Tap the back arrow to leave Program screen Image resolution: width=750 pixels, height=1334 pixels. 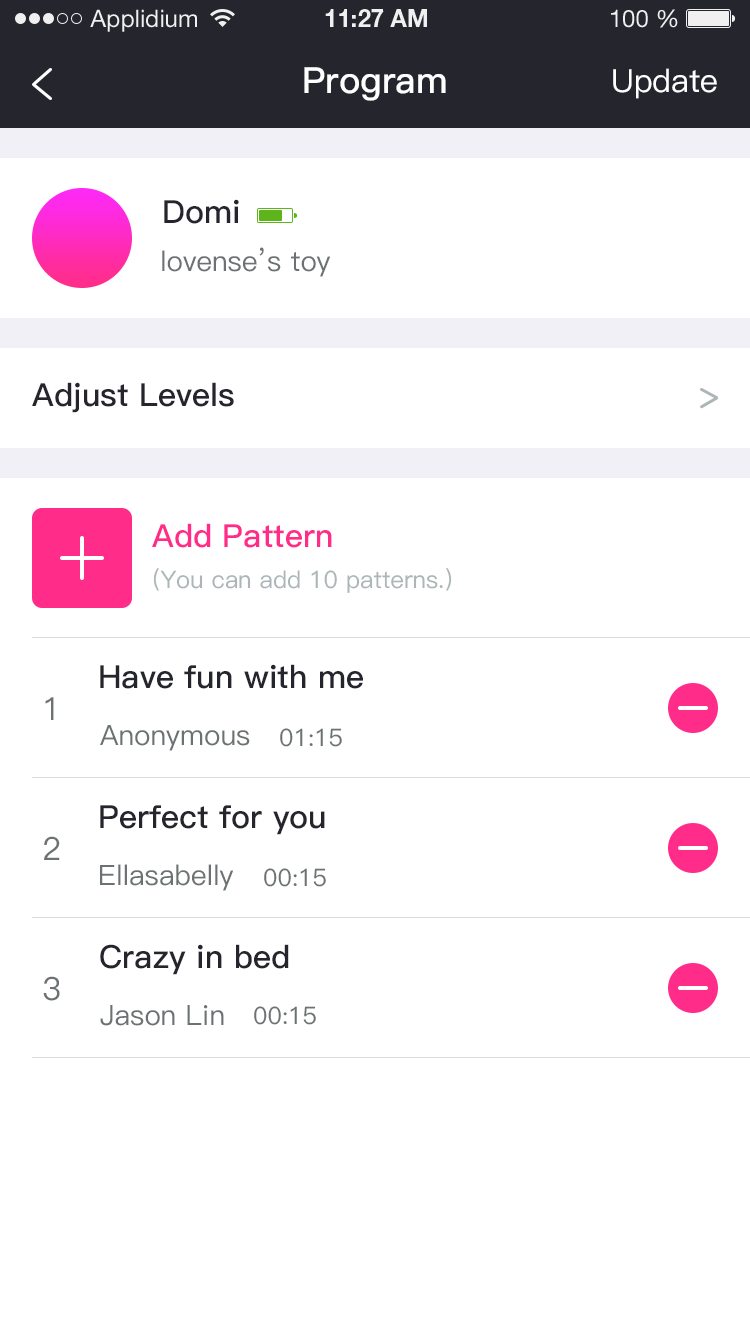tap(42, 84)
